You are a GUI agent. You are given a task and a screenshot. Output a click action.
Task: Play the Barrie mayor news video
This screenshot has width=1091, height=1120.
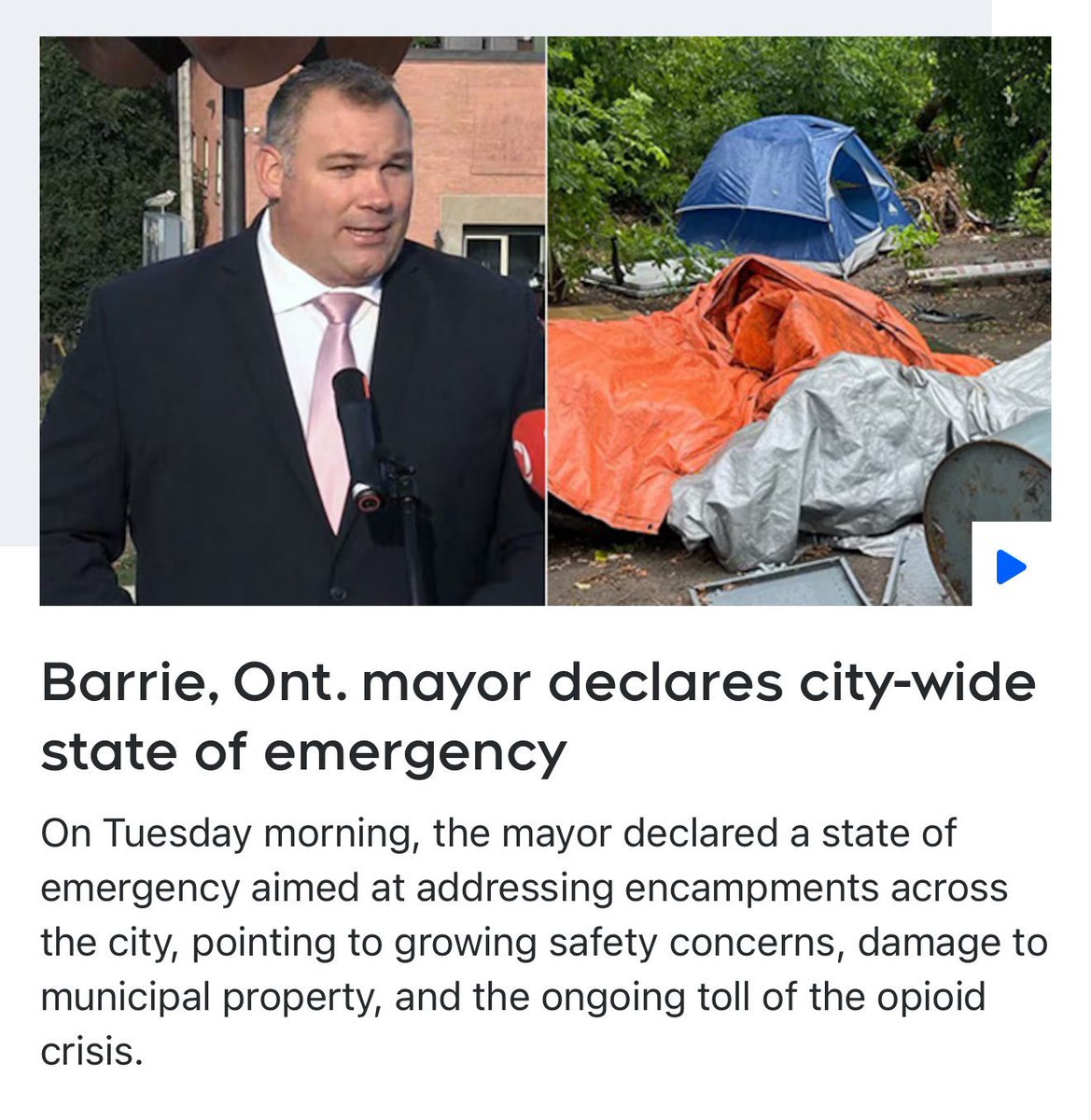(x=1012, y=566)
